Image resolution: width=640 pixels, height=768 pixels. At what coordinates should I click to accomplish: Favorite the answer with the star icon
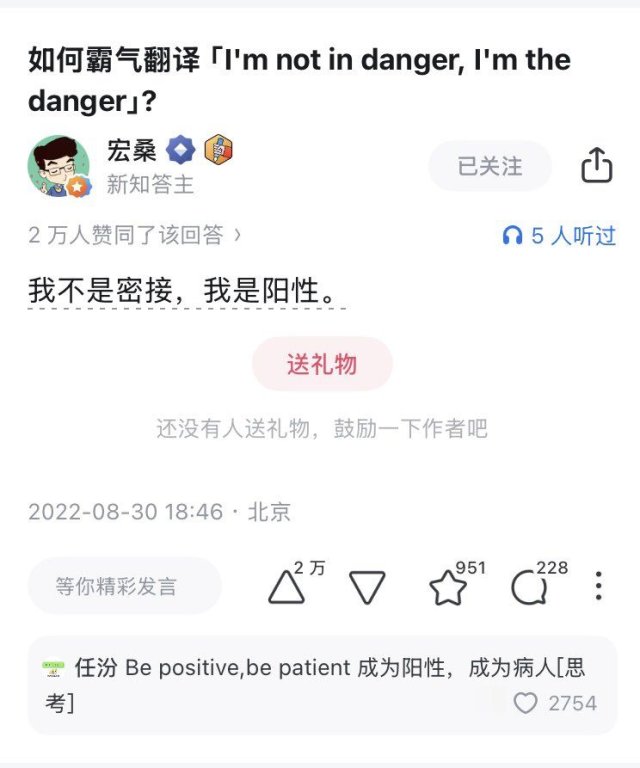pyautogui.click(x=448, y=588)
